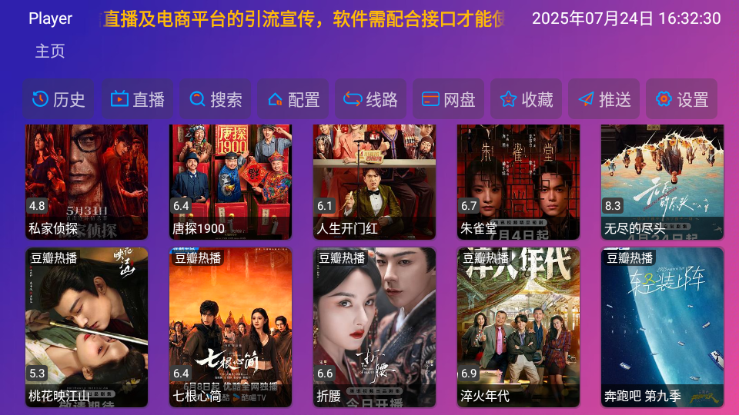
Task: Open the 七根心简 drama card
Action: pyautogui.click(x=230, y=326)
